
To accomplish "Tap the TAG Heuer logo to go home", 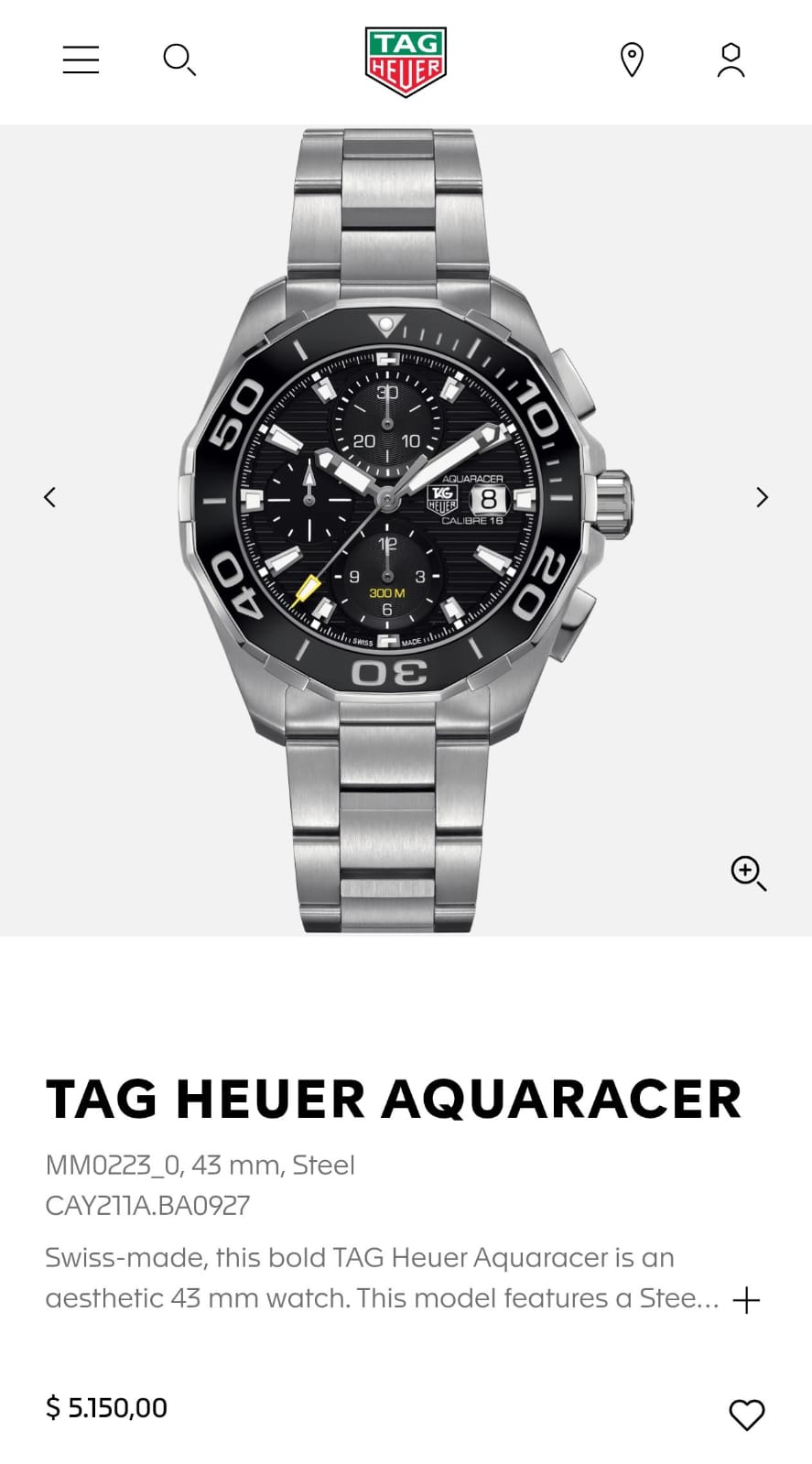I will [x=406, y=61].
